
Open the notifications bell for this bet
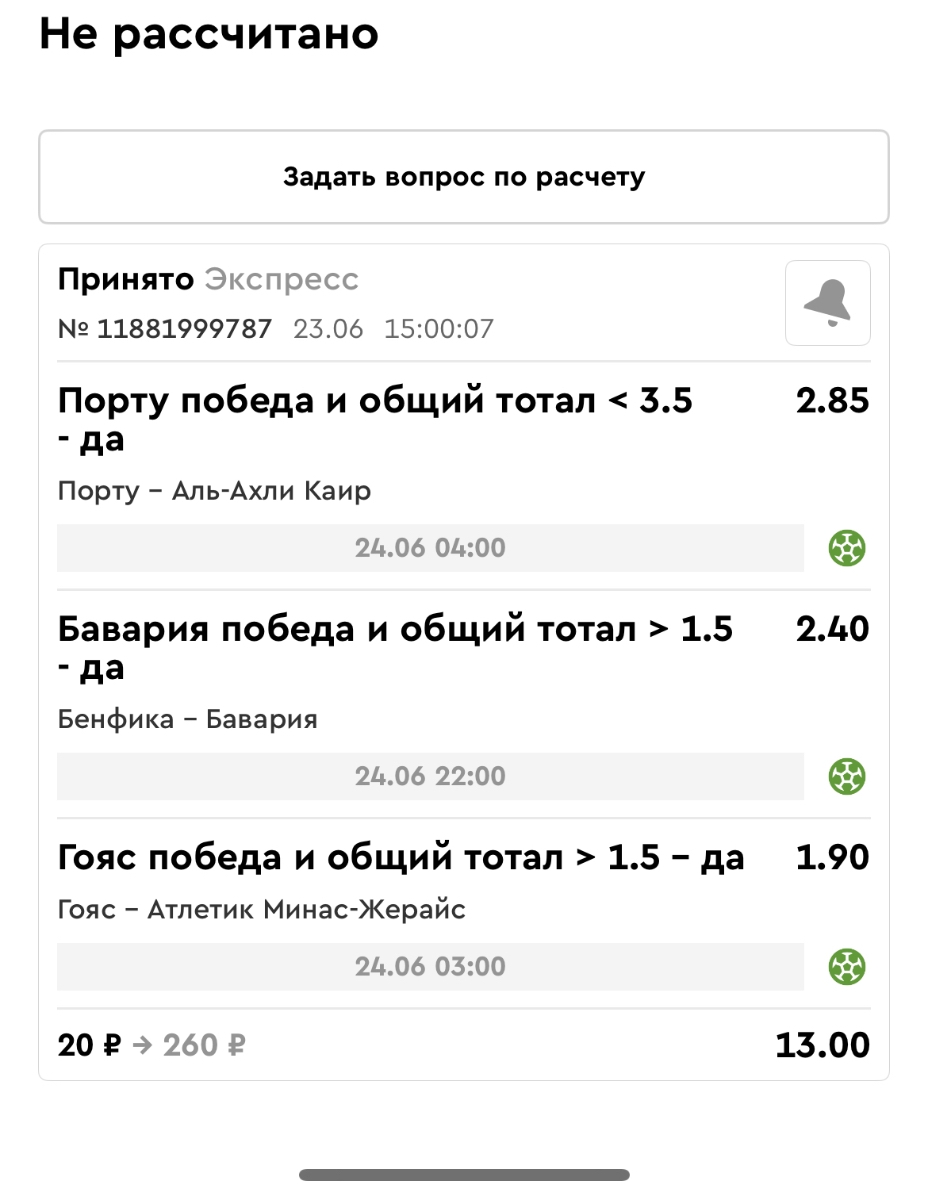(827, 303)
